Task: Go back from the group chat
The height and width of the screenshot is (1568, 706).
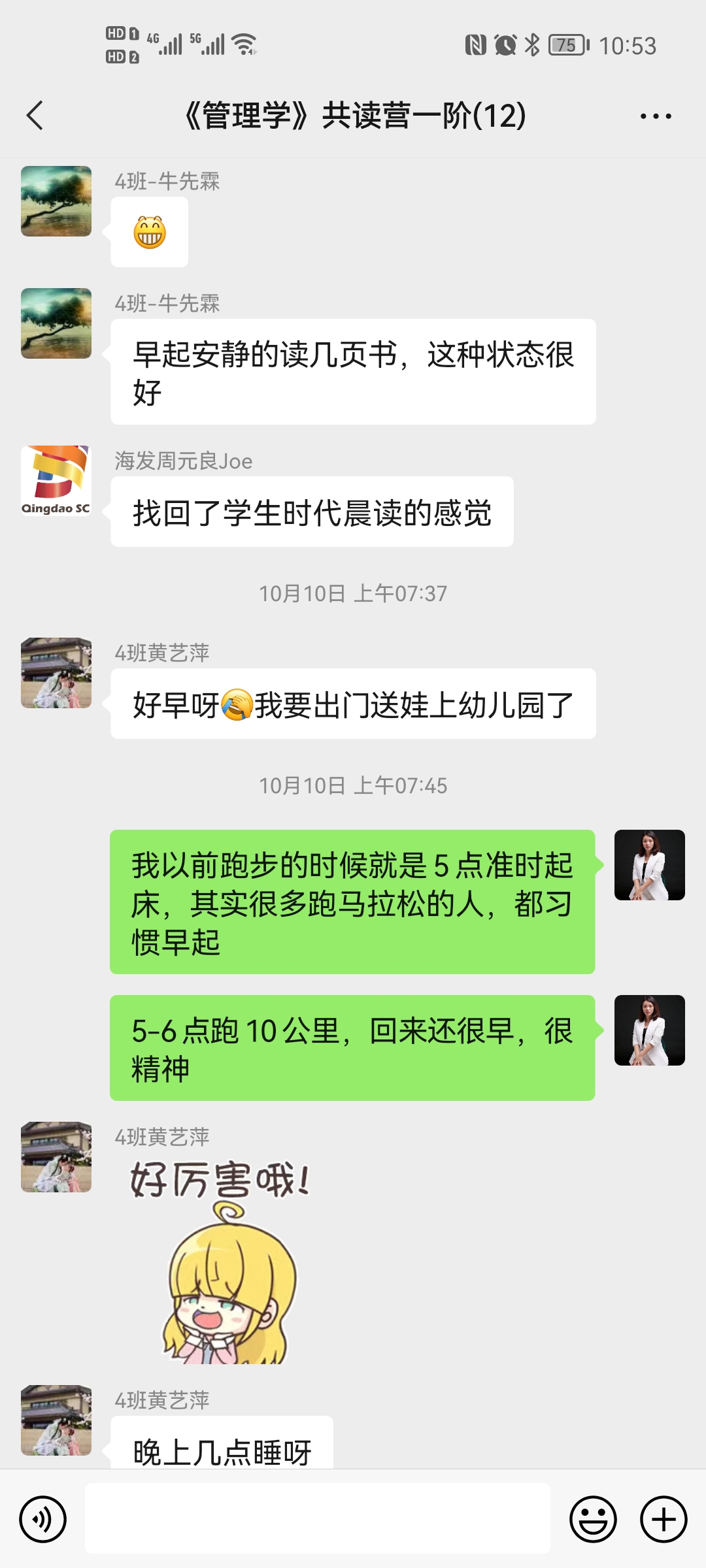Action: click(x=35, y=116)
